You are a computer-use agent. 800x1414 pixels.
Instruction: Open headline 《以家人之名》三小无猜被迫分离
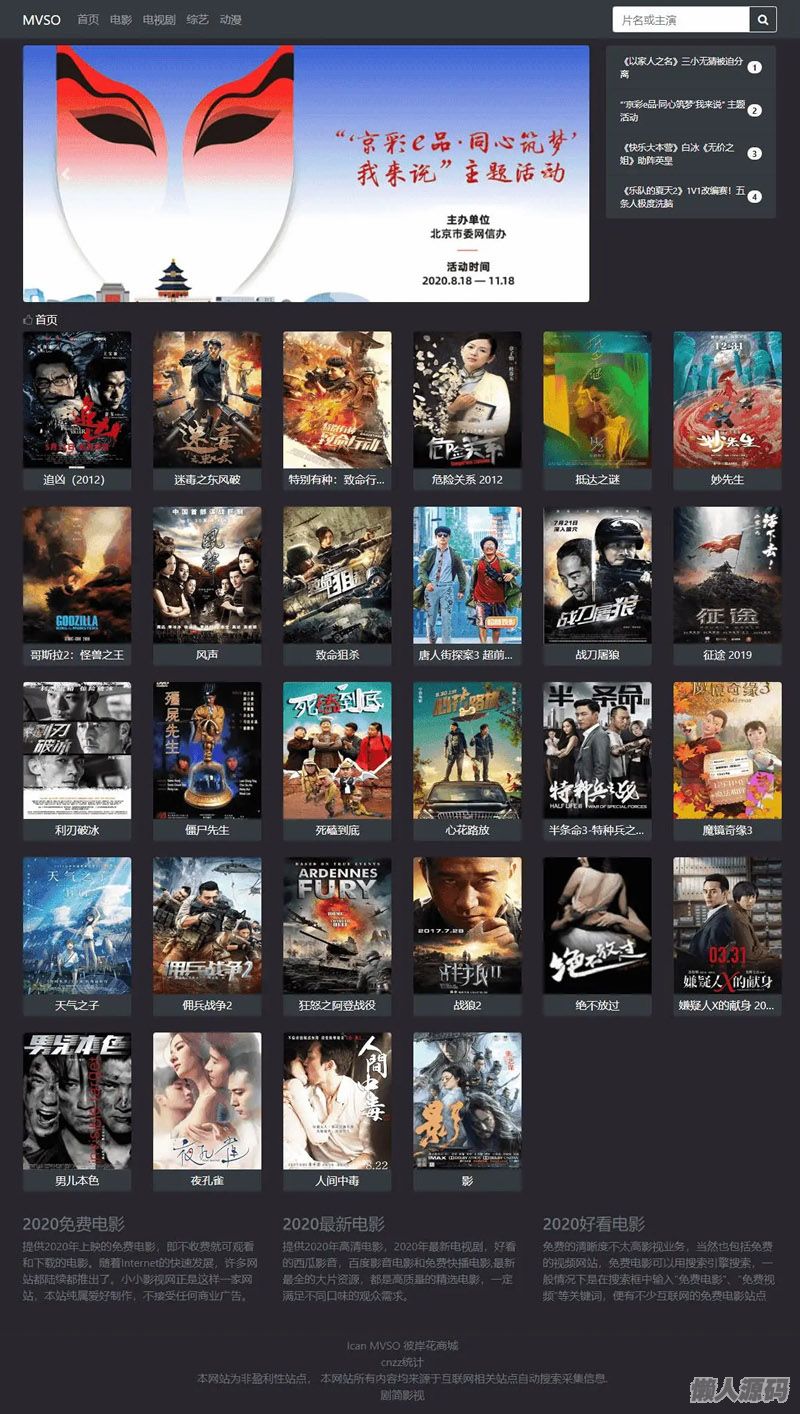tap(682, 67)
